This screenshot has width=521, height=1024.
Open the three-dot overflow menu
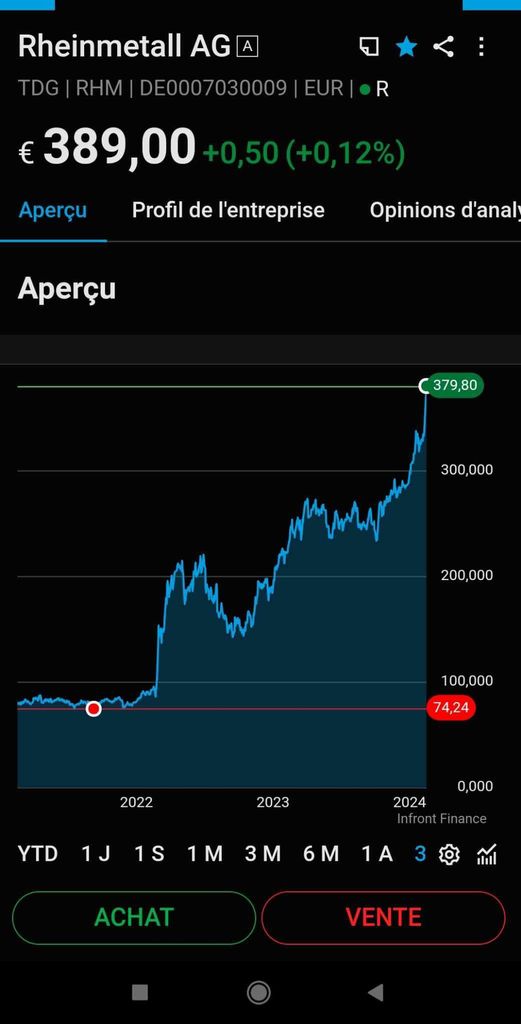[x=481, y=47]
